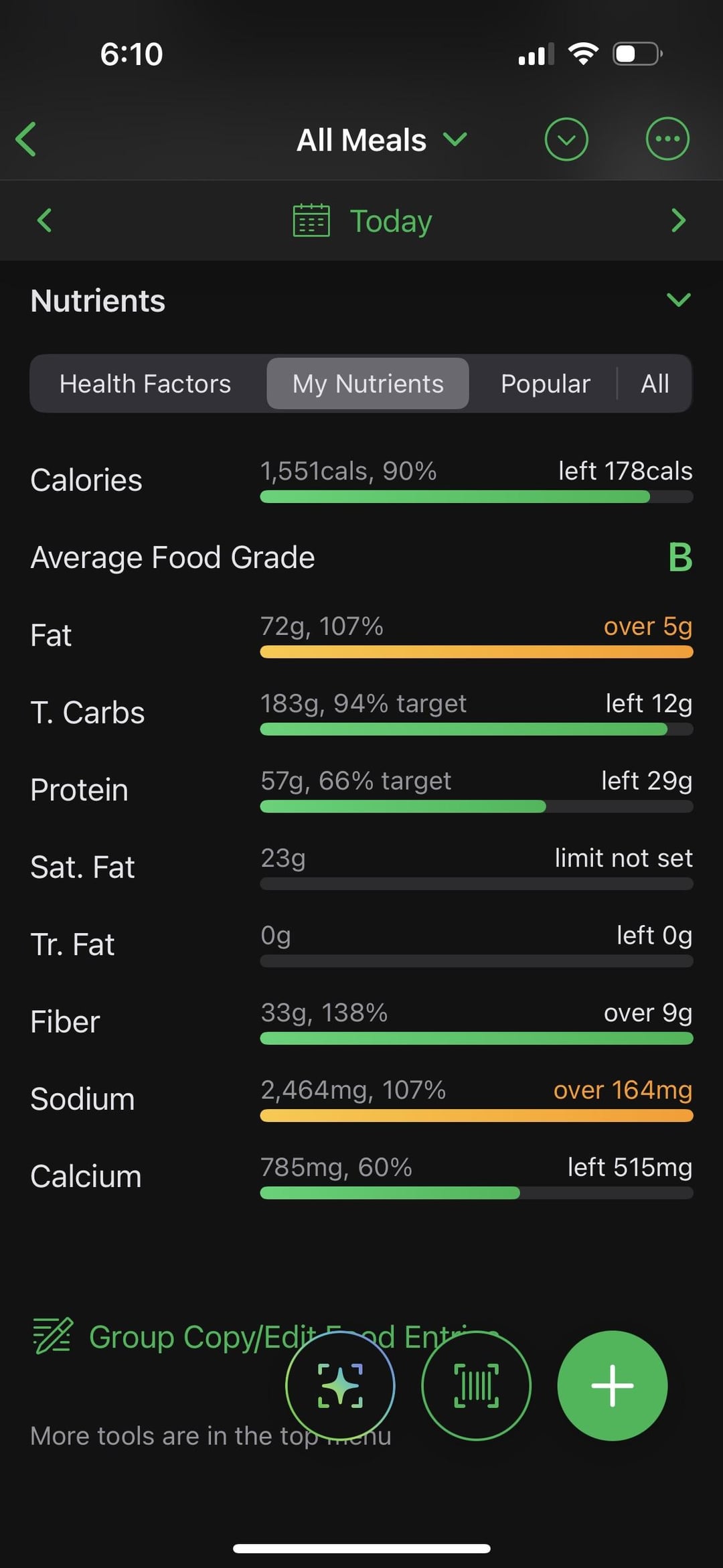723x1568 pixels.
Task: Open the Calories nutrient row
Action: pyautogui.click(x=361, y=480)
